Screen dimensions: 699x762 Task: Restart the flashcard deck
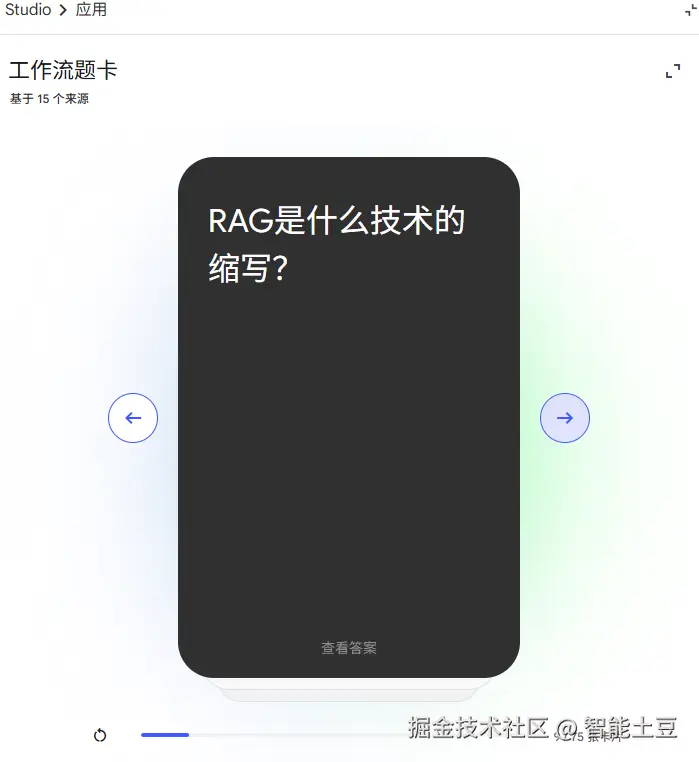pyautogui.click(x=100, y=735)
